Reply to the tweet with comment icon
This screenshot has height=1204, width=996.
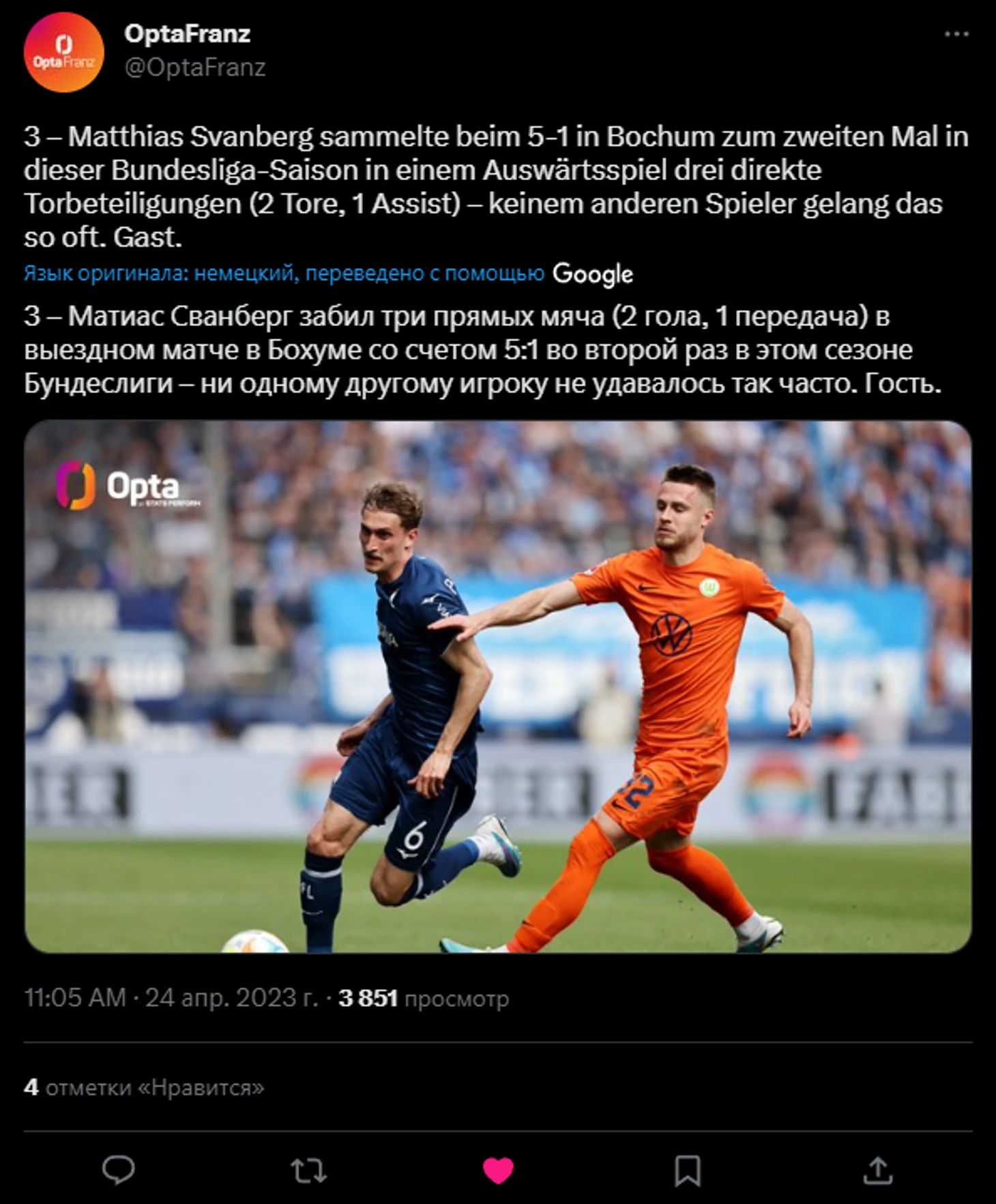click(x=118, y=1170)
